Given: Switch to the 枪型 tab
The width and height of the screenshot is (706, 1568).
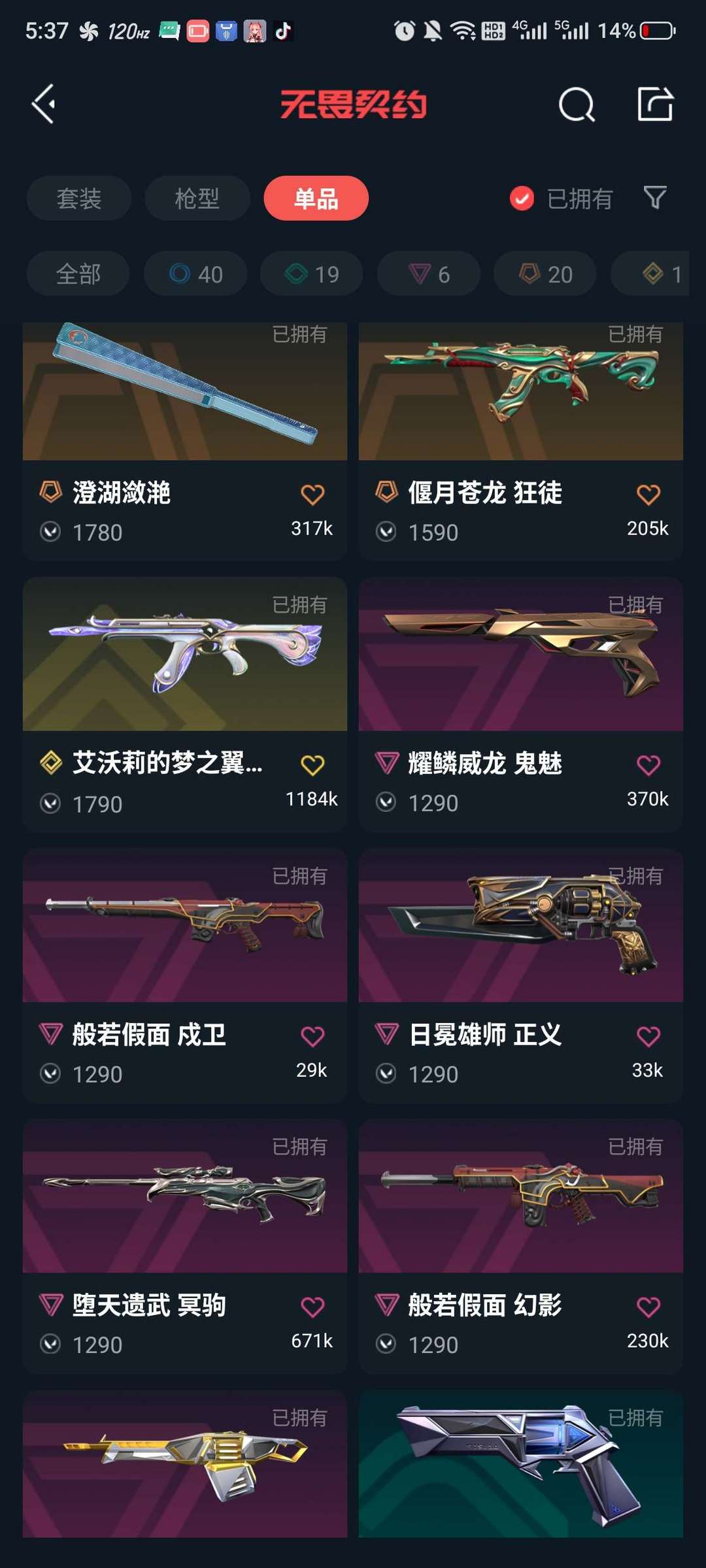Looking at the screenshot, I should pos(197,198).
